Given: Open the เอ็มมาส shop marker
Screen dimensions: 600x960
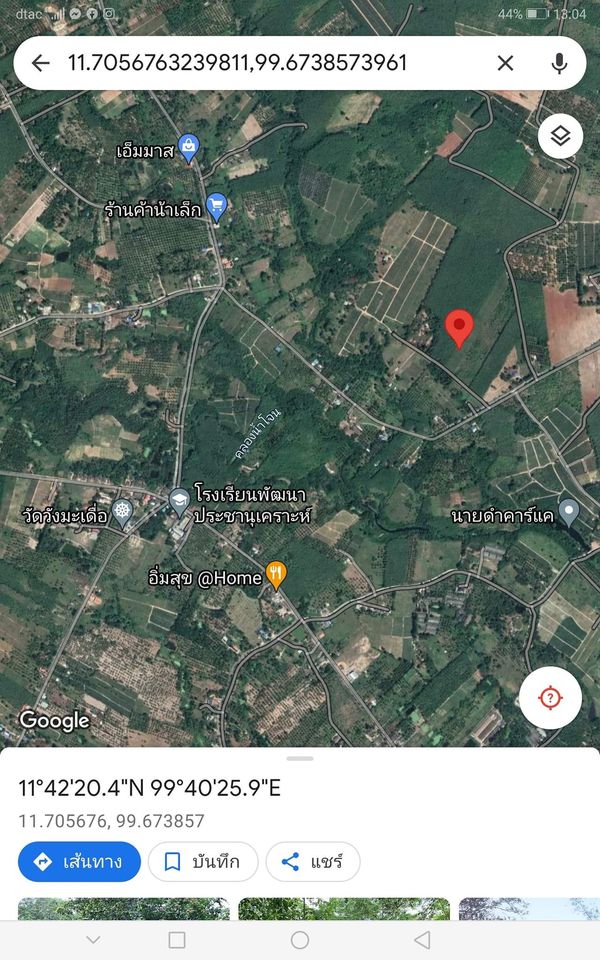Looking at the screenshot, I should click(189, 149).
